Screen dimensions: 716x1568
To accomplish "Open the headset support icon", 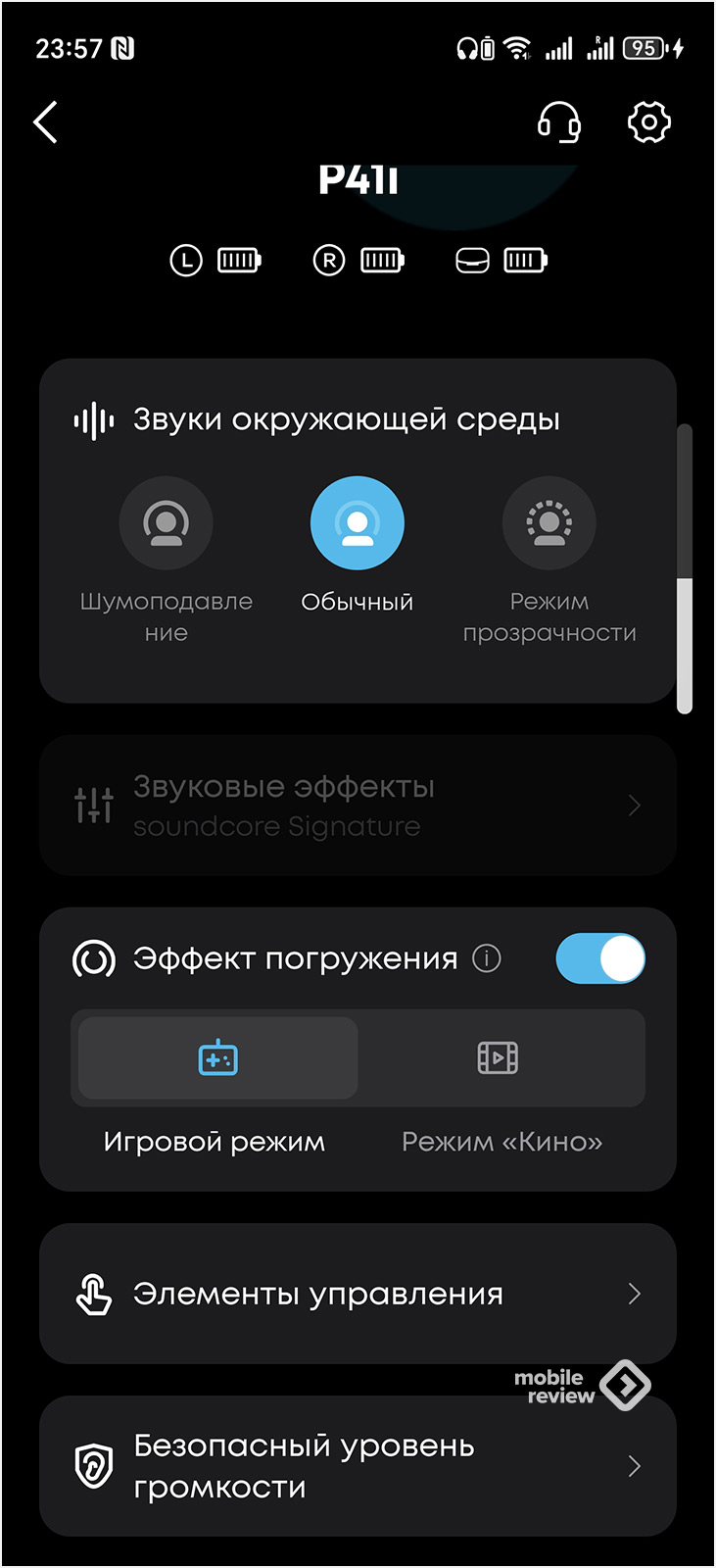I will point(558,122).
